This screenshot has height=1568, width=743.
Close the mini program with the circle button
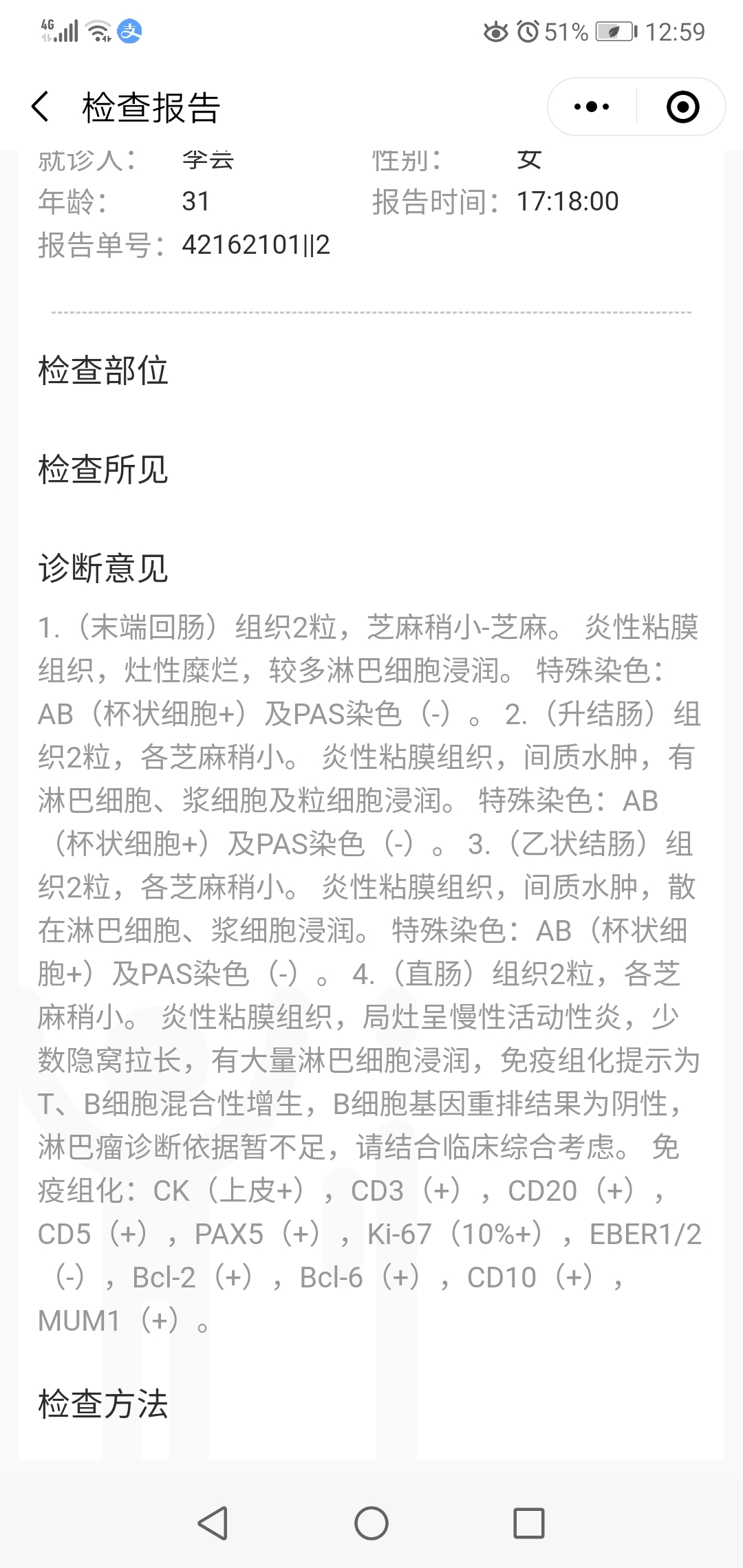coord(682,107)
